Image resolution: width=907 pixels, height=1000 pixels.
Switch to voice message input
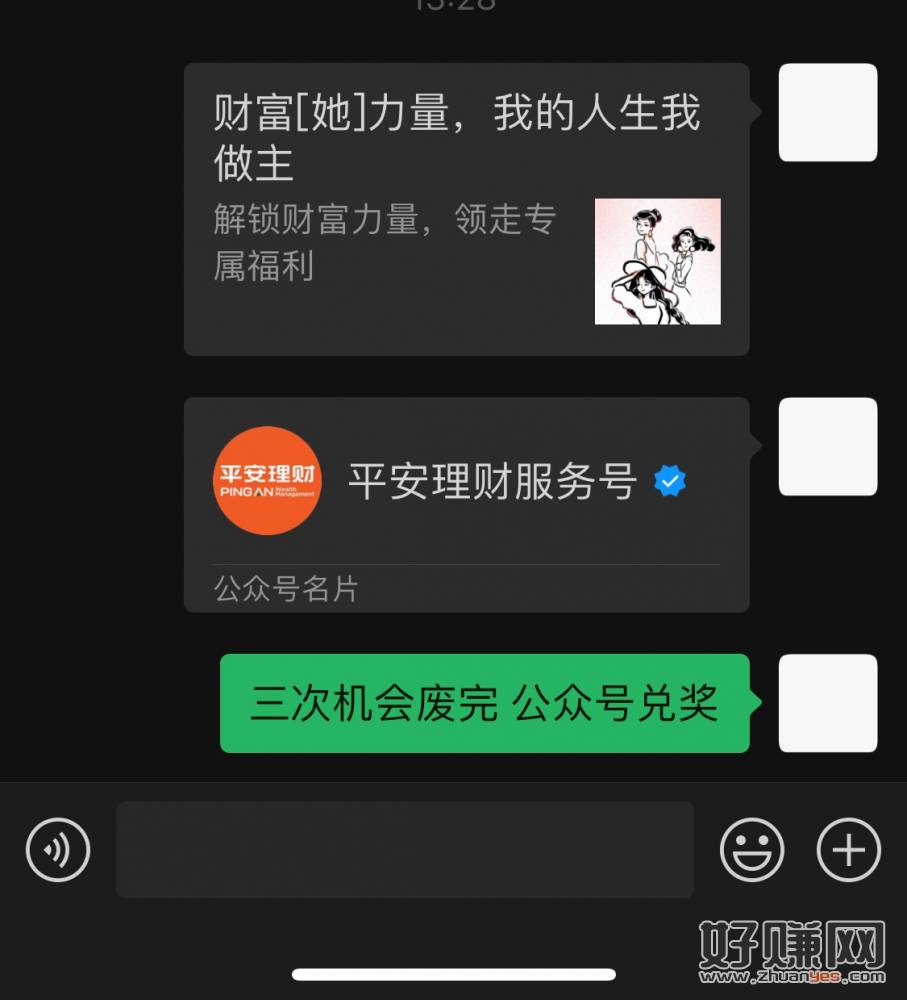click(x=58, y=850)
